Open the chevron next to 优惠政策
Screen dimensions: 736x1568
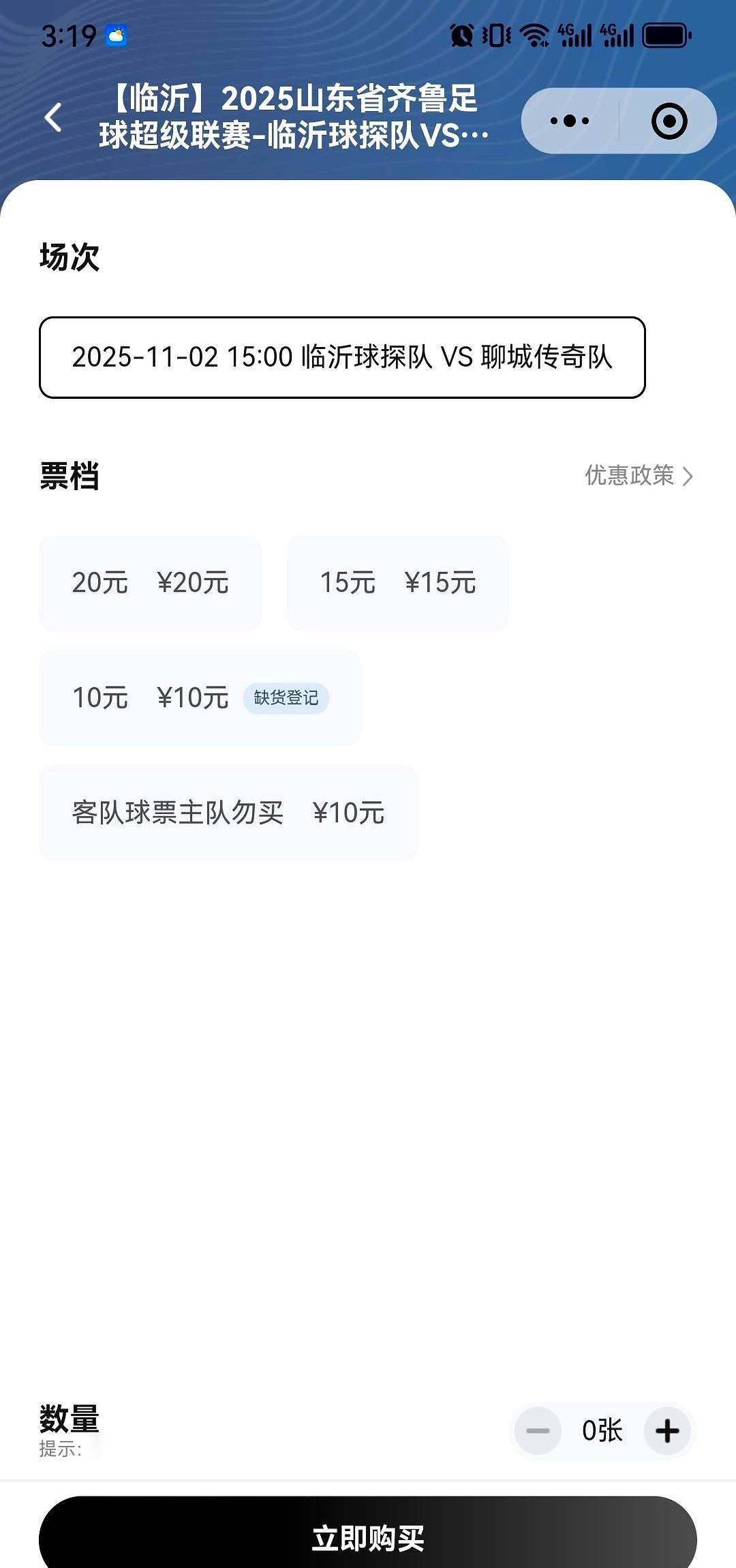click(x=688, y=477)
